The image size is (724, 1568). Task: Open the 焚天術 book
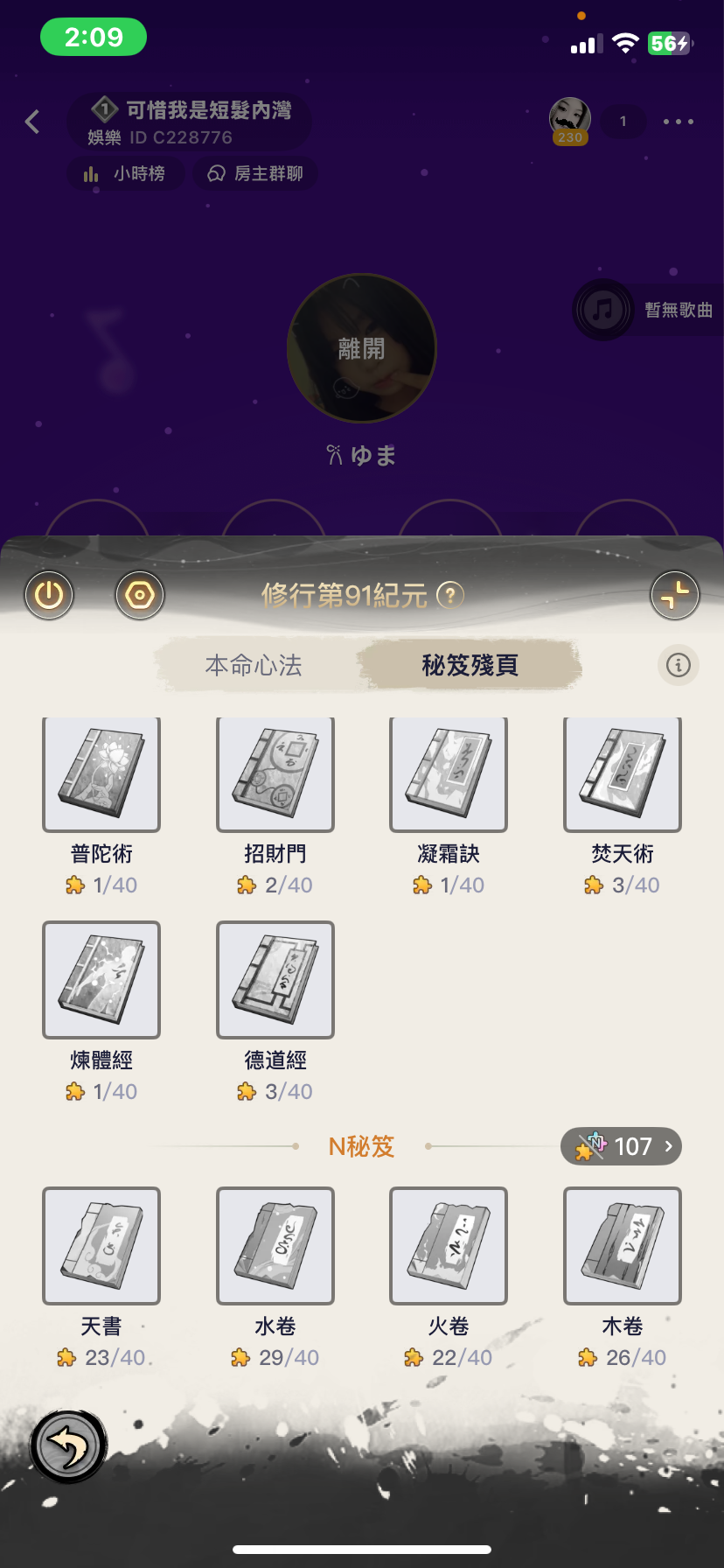pyautogui.click(x=623, y=774)
